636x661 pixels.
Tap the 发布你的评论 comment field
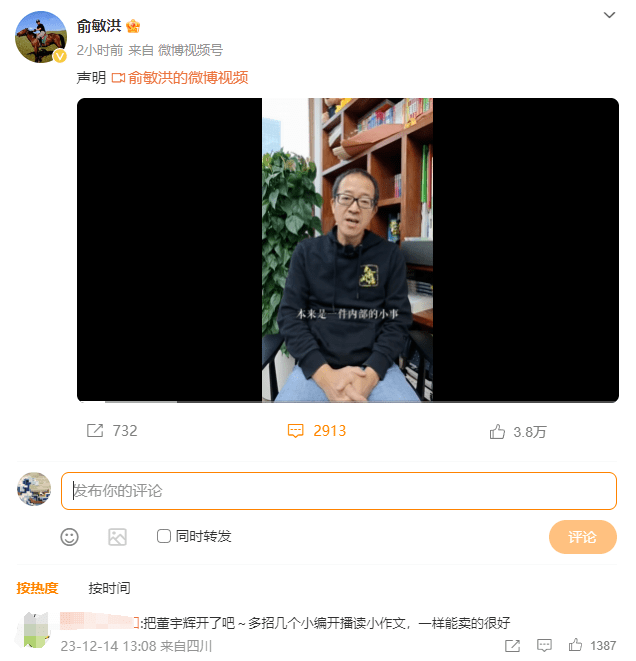coord(338,491)
